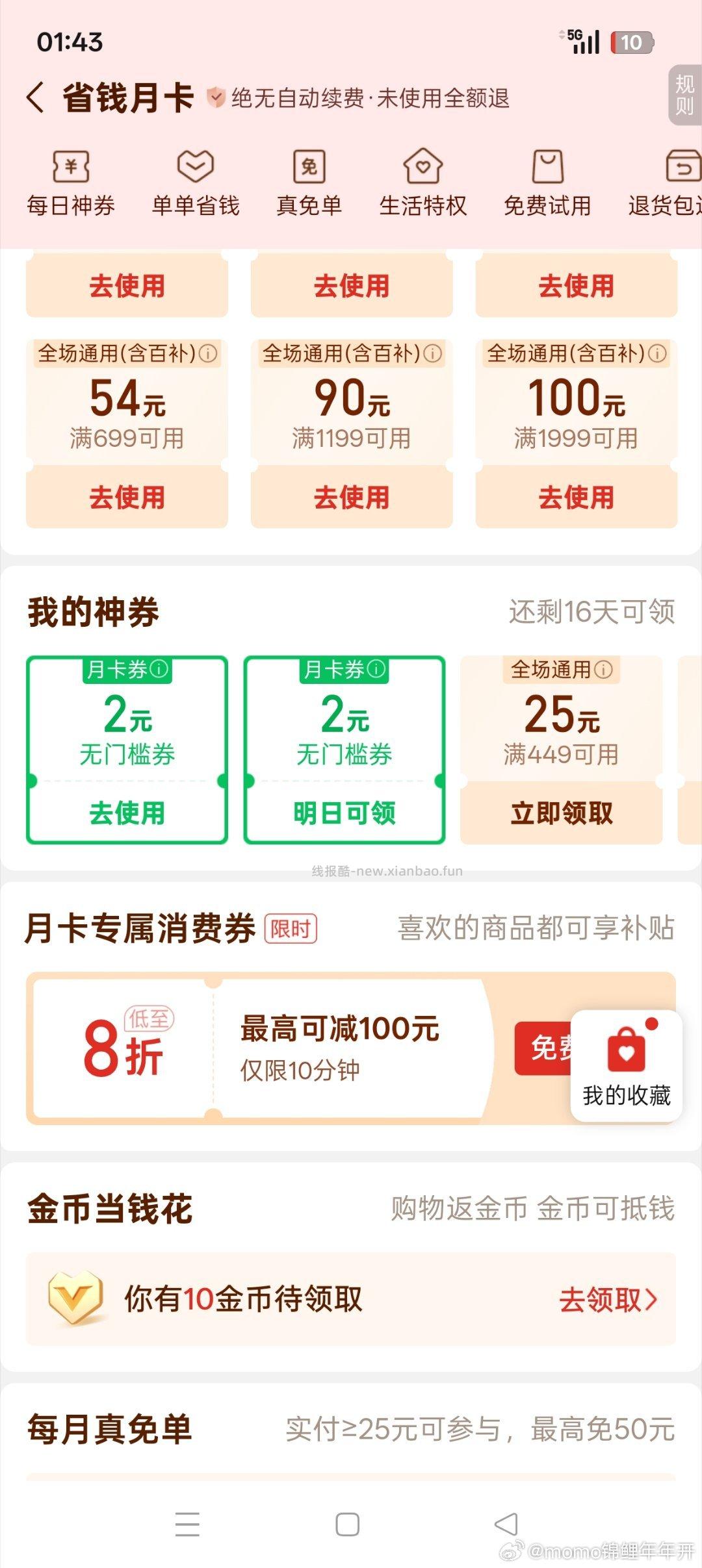Screen dimensions: 702x1568
Task: Open info tooltip on the 54元 coupon
Action: (207, 354)
